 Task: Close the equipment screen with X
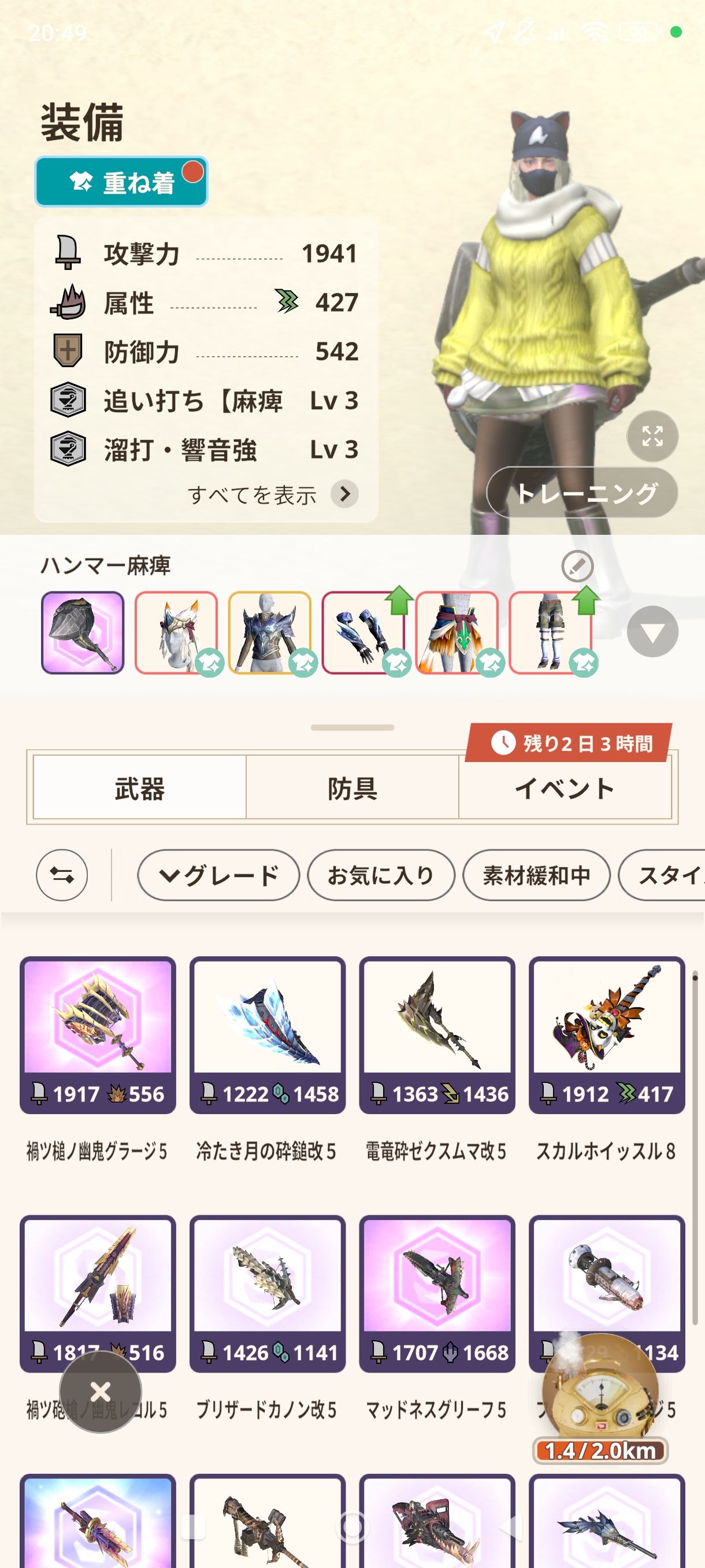coord(101,1392)
